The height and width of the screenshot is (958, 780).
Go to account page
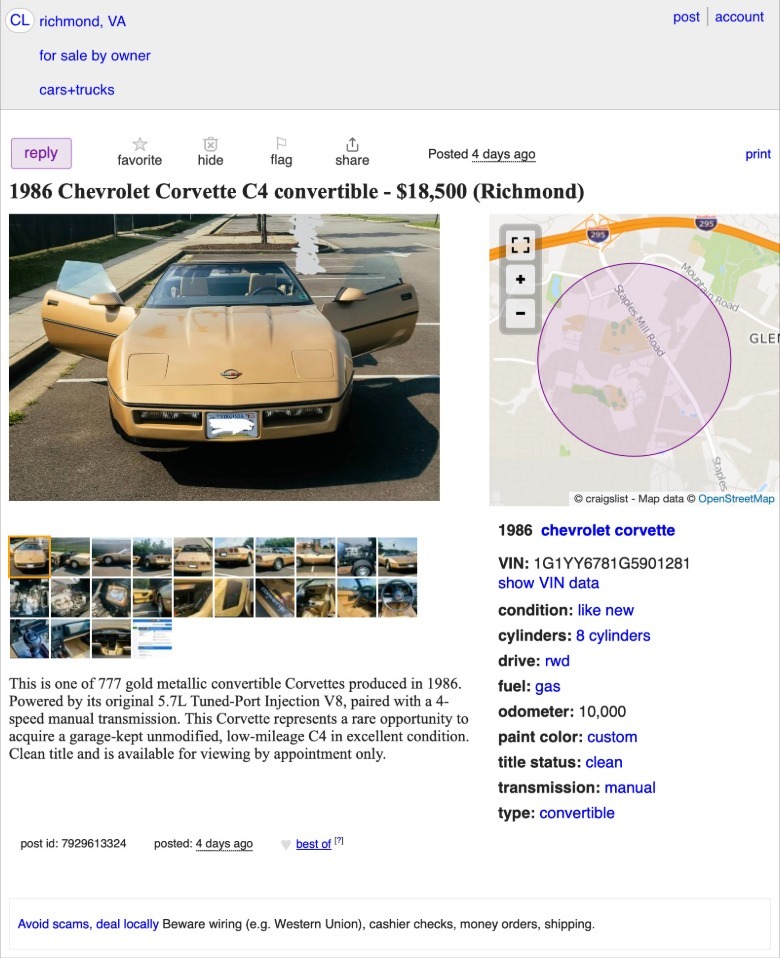point(739,17)
